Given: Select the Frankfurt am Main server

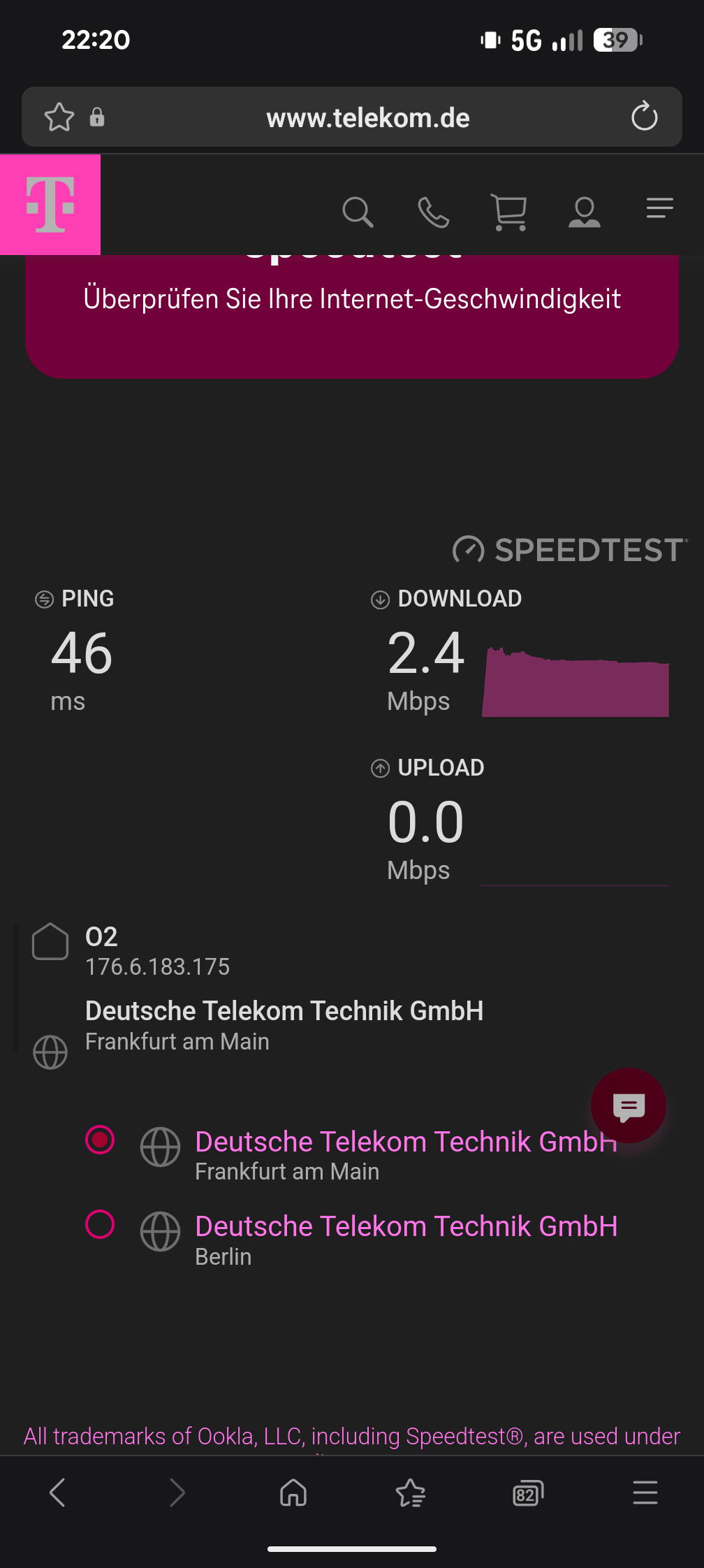Looking at the screenshot, I should (x=100, y=1140).
